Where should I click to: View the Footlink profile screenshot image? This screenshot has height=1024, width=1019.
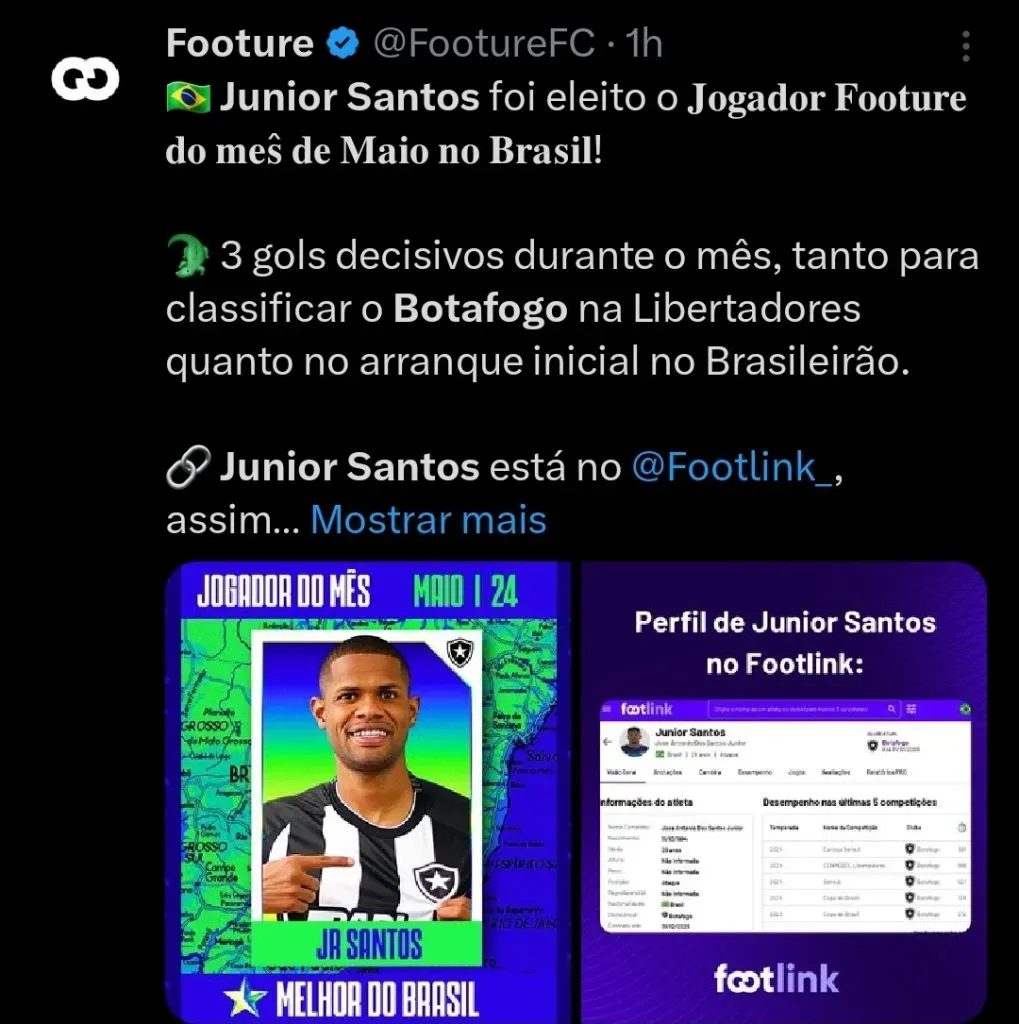783,792
